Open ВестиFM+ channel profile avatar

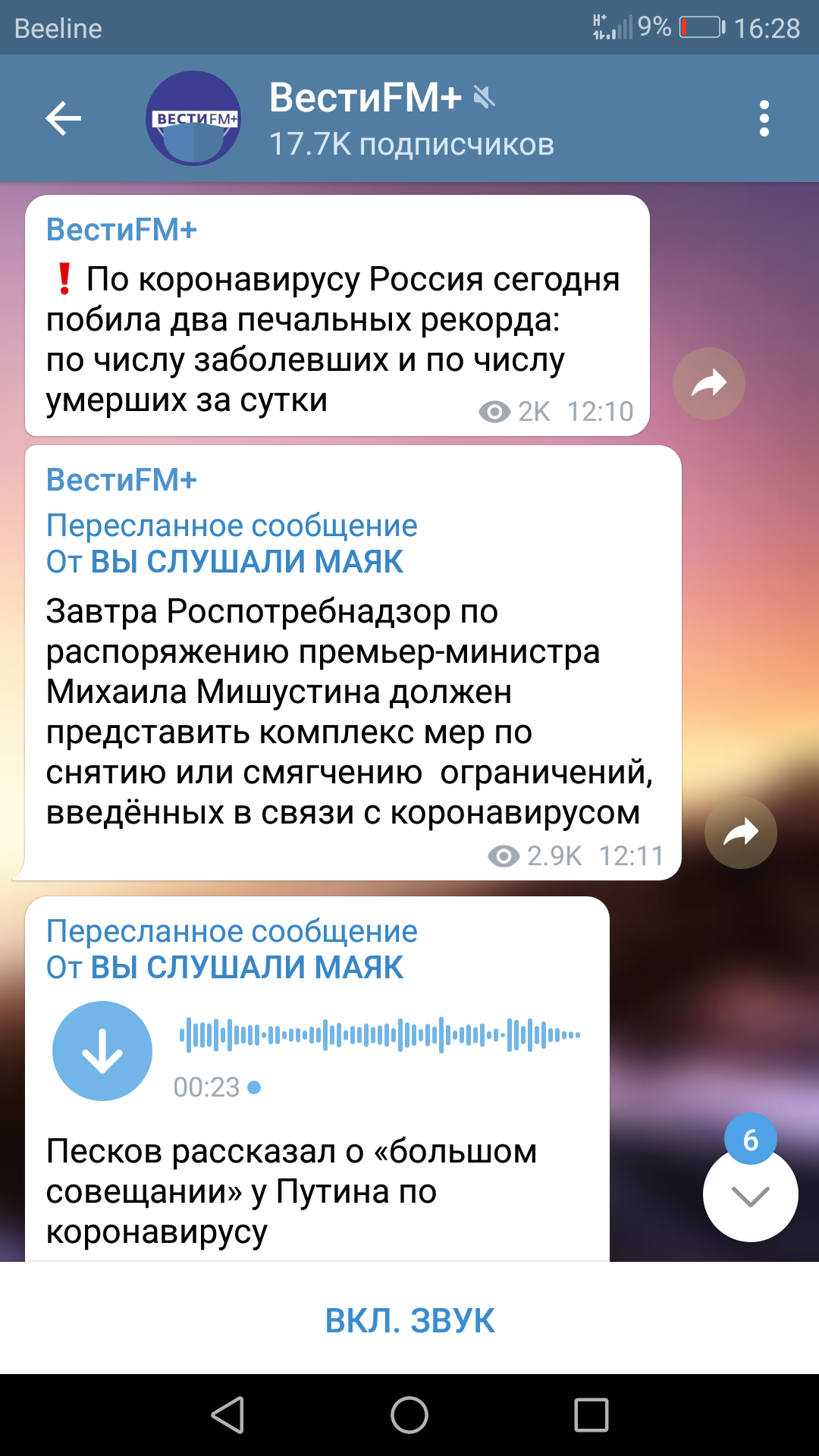[193, 118]
